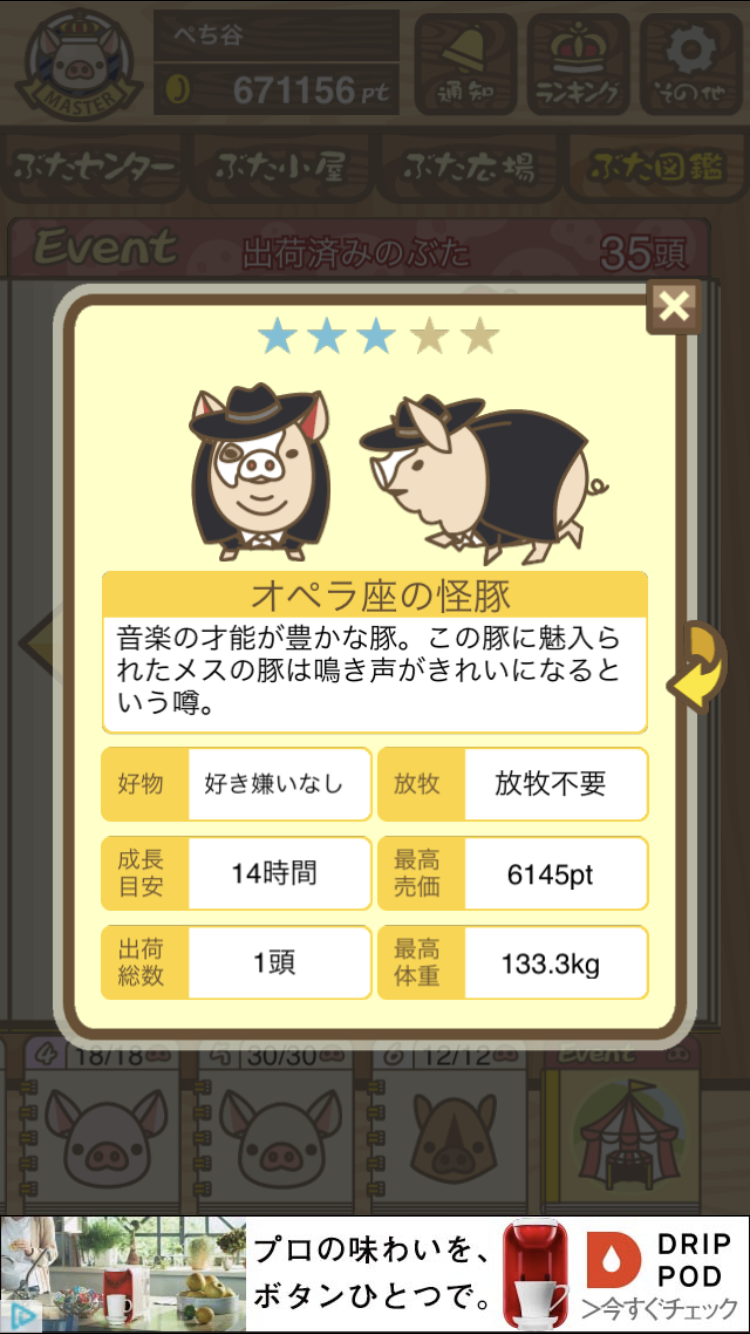Screen dimensions: 750x1334
Task: Switch to ぶた図鑑 tab
Action: tap(655, 168)
